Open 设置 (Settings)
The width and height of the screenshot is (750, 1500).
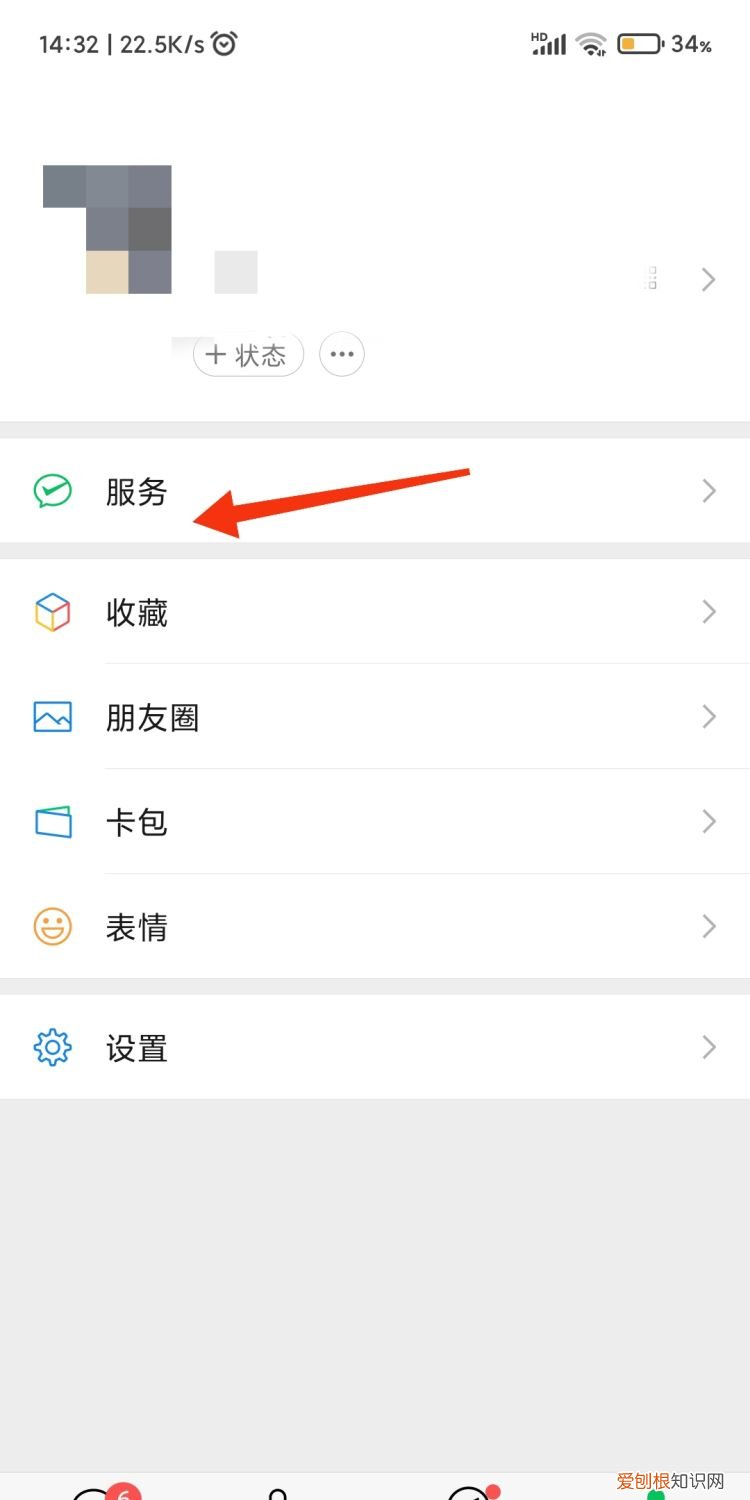click(x=137, y=1047)
